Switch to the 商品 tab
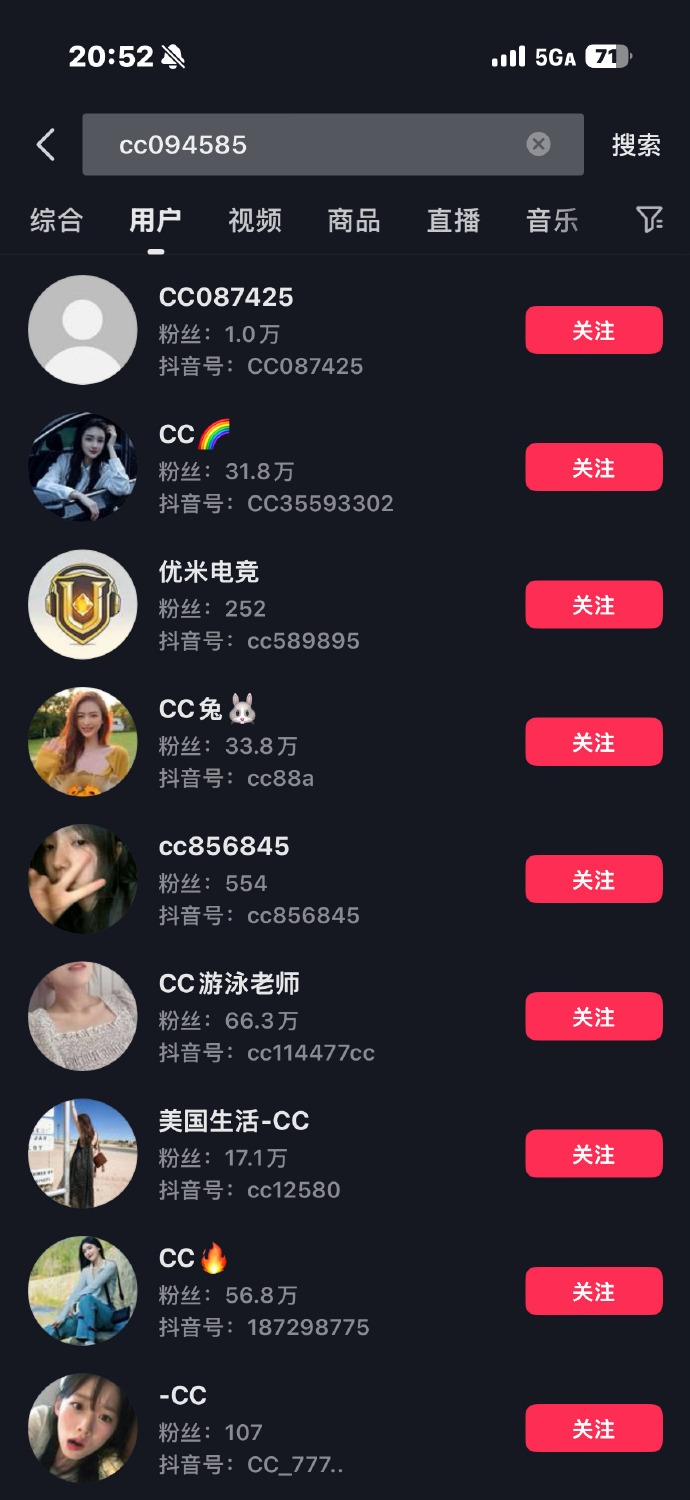Screen dimensions: 690x1500 coord(354,220)
